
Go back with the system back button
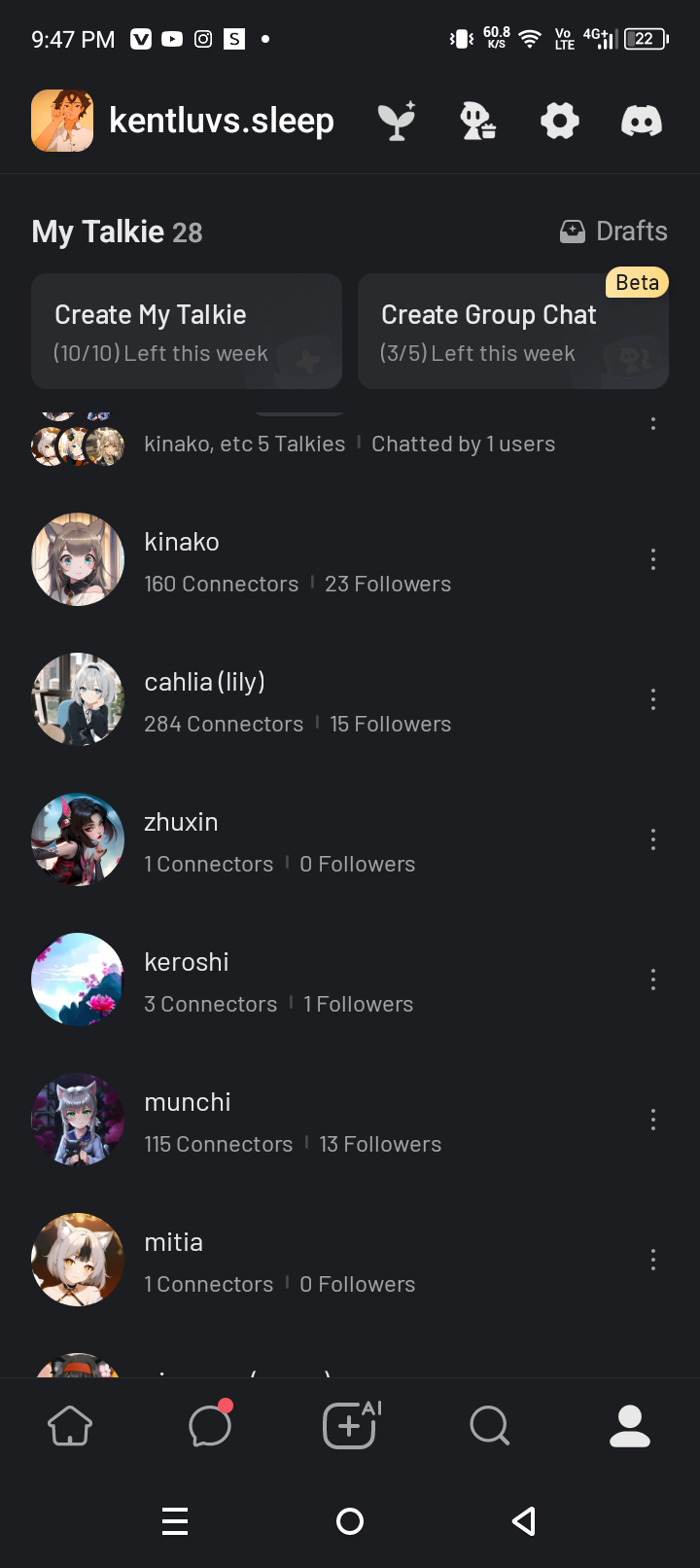524,1521
